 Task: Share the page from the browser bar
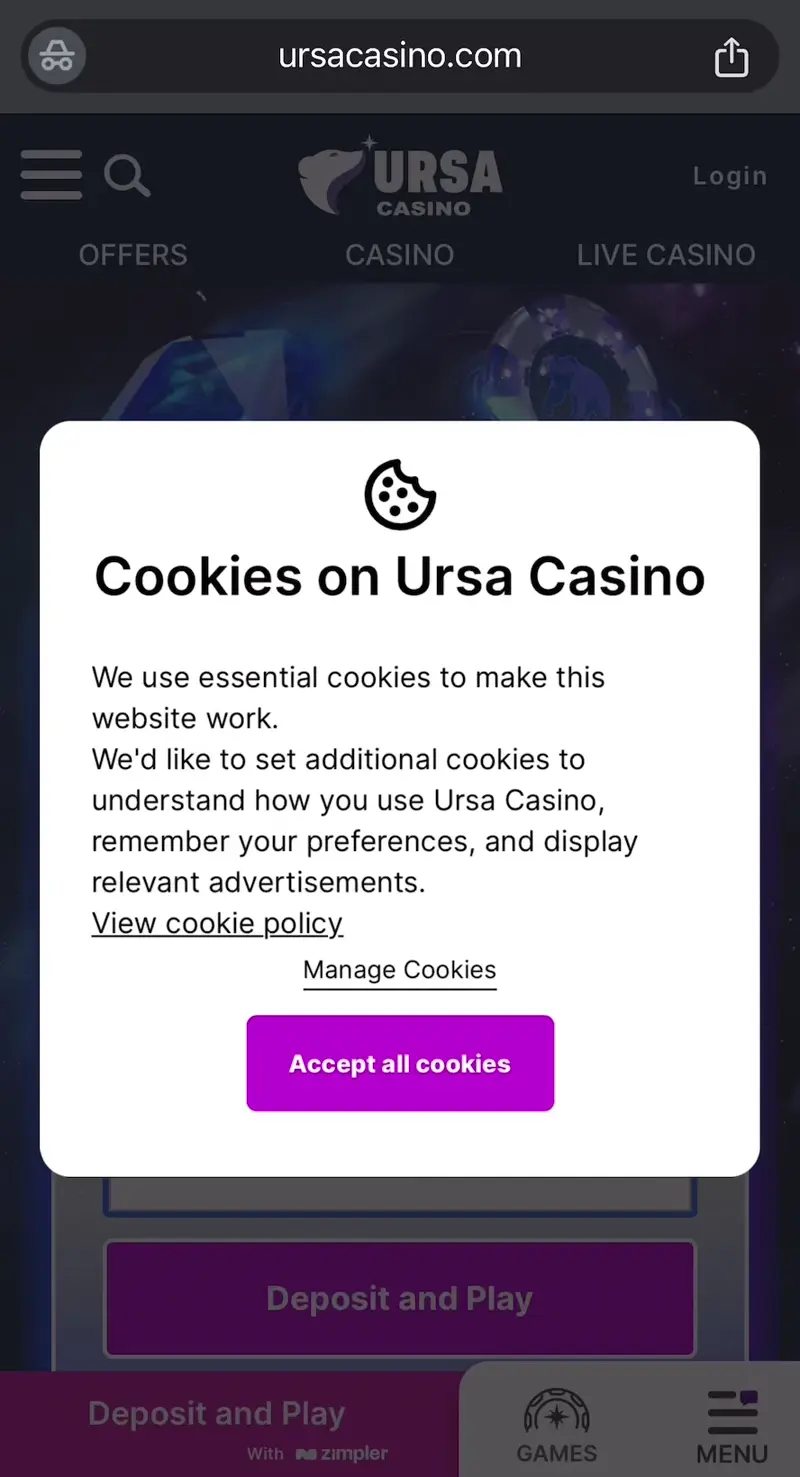point(731,57)
